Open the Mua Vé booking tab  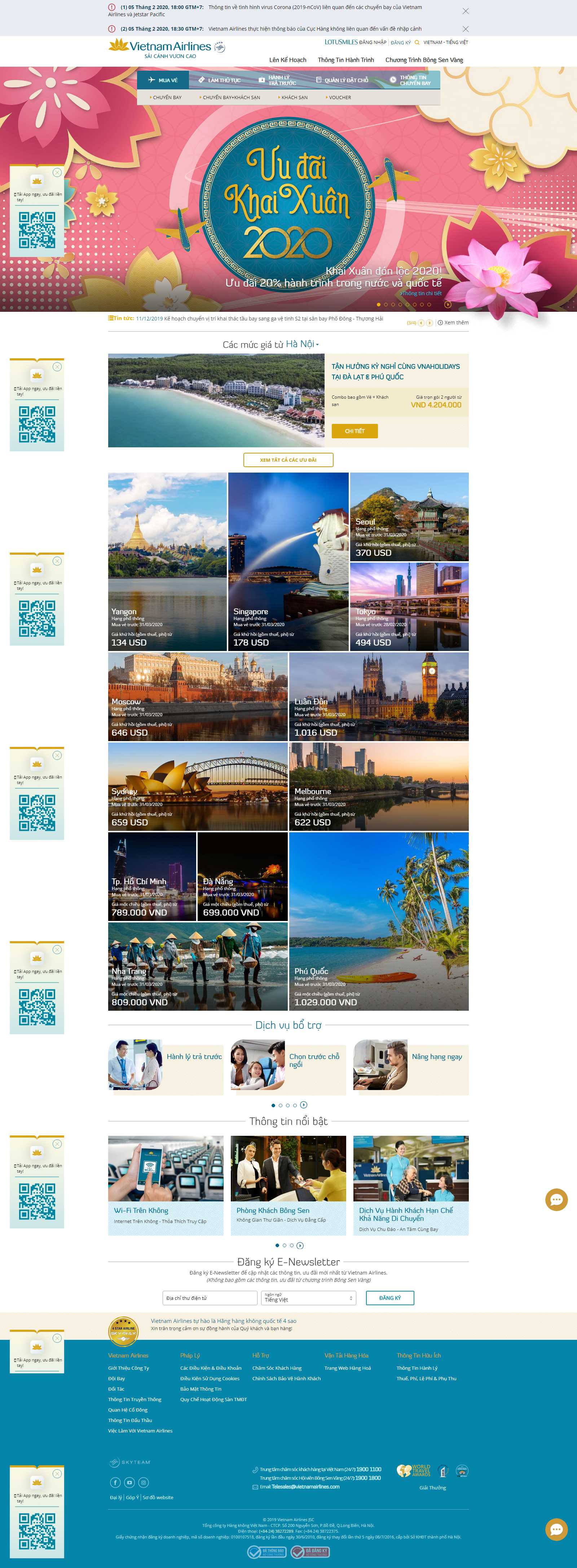click(x=163, y=80)
